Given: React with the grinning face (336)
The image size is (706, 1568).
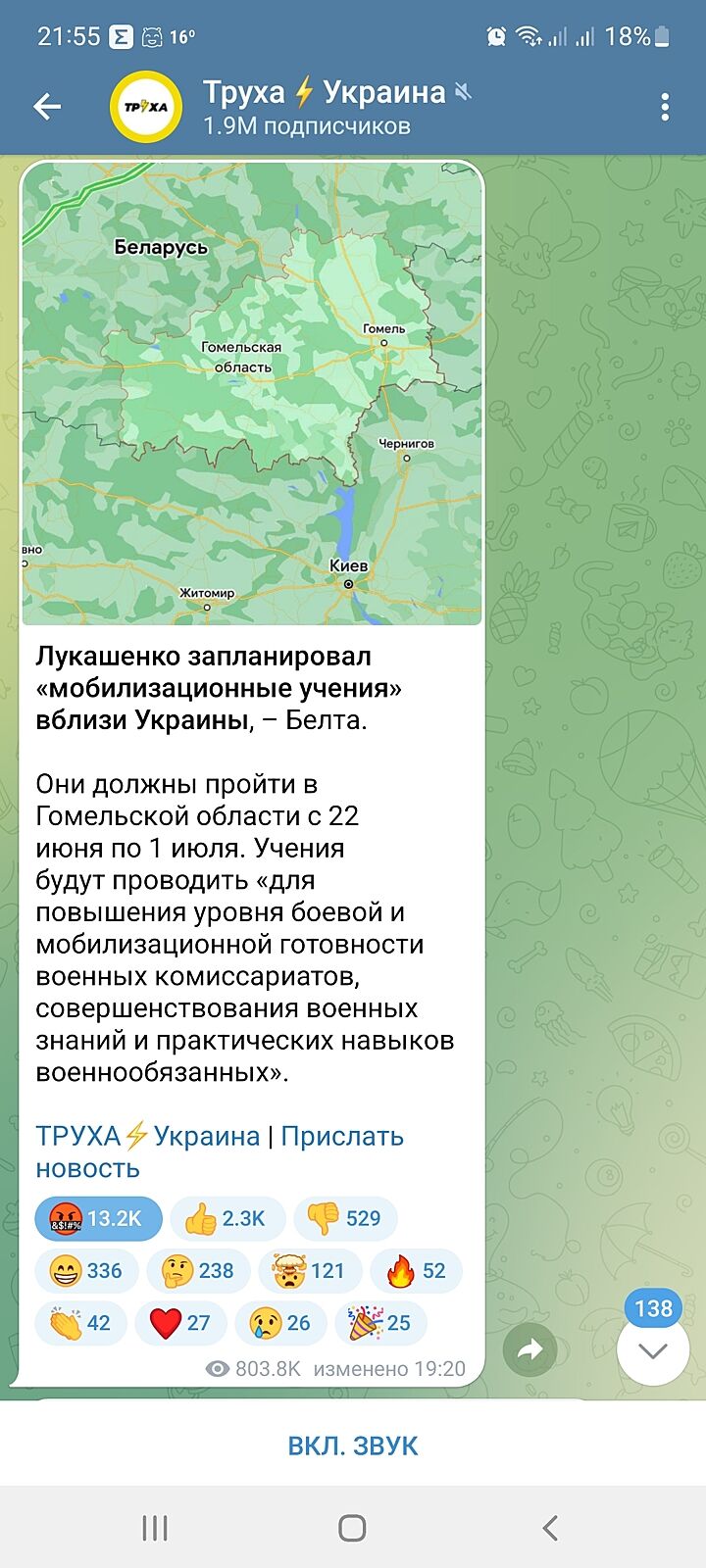Looking at the screenshot, I should pos(86,1271).
